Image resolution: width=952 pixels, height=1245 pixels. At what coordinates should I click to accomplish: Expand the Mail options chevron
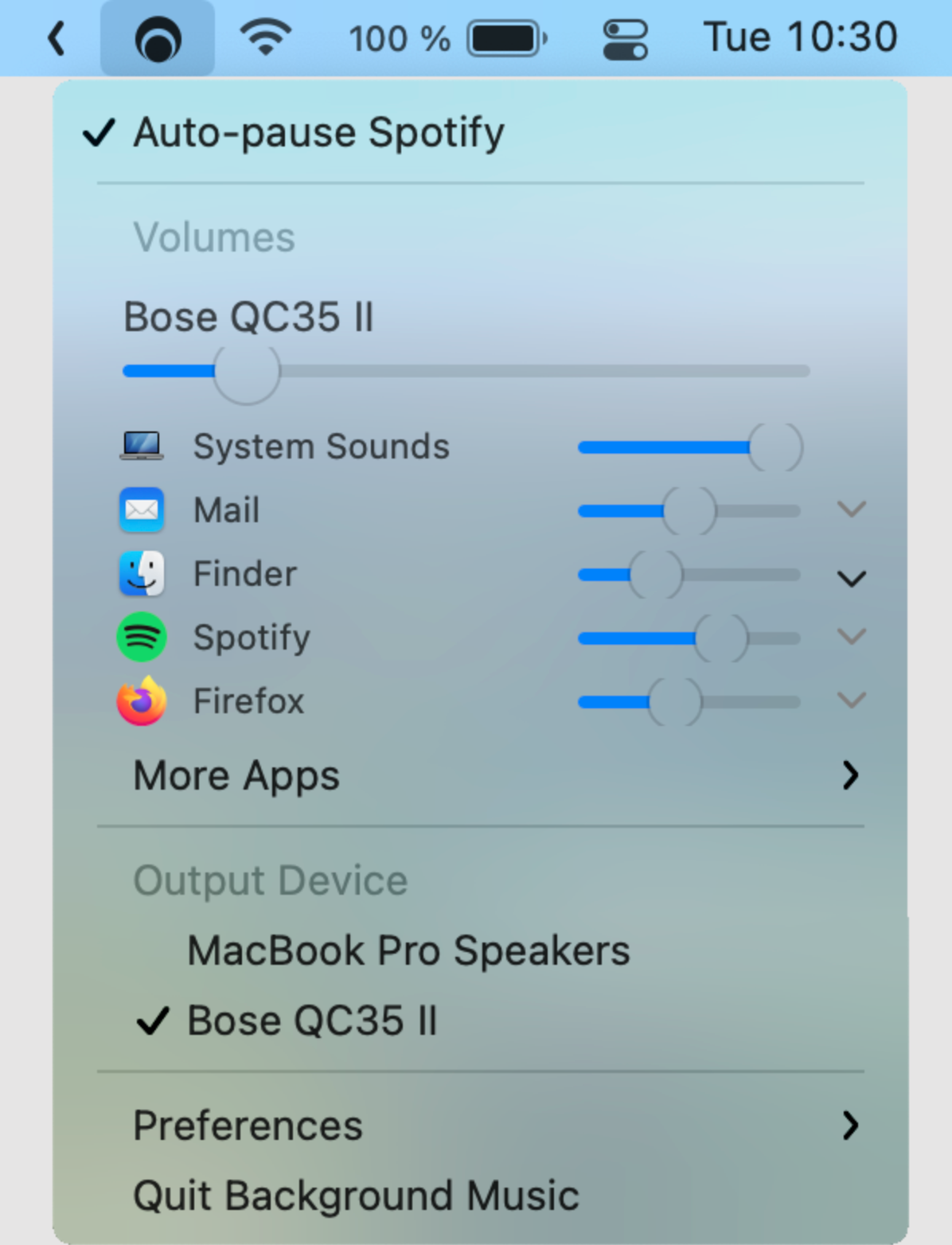click(851, 509)
